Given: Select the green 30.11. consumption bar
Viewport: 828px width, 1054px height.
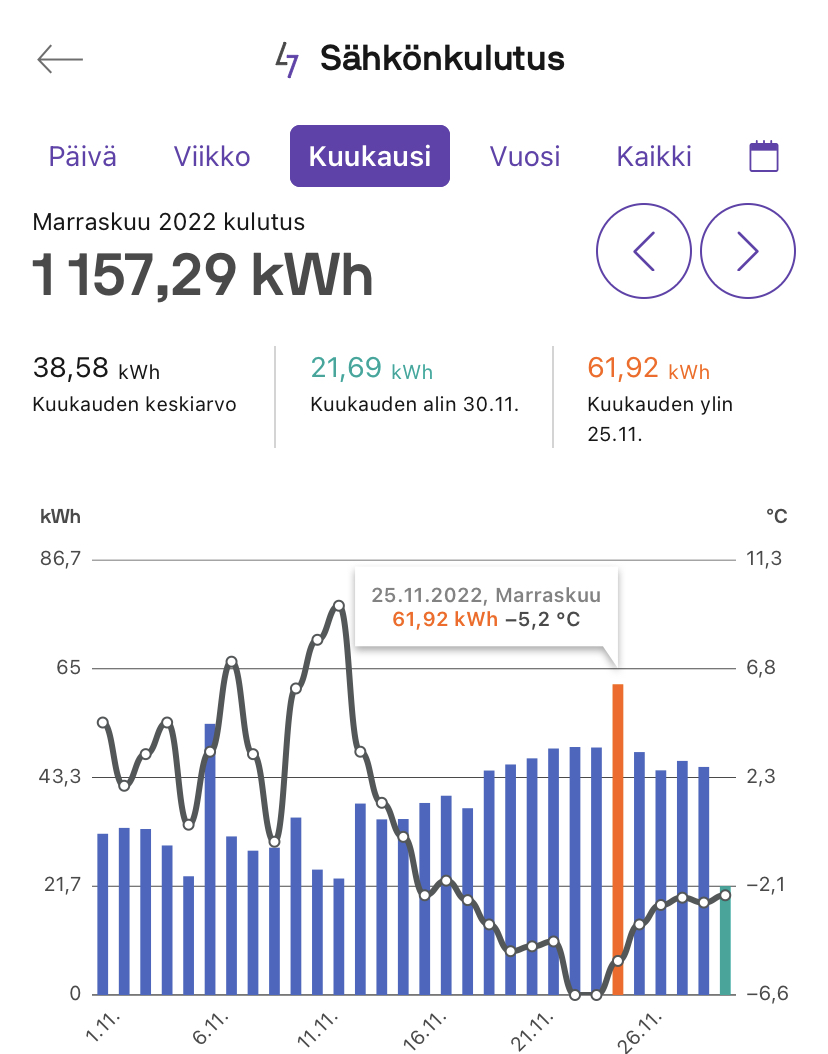Looking at the screenshot, I should pyautogui.click(x=725, y=940).
